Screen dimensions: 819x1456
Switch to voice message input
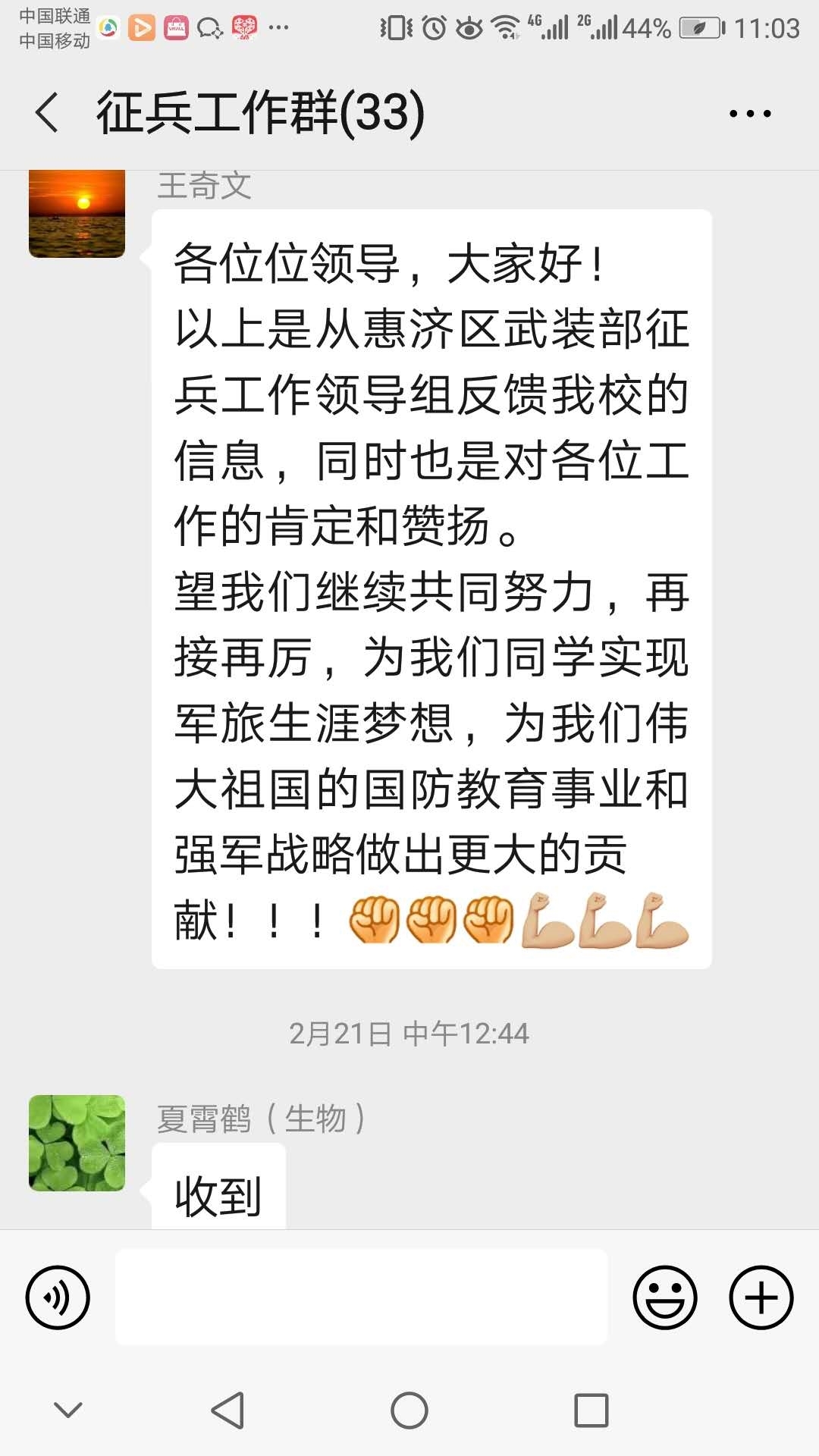[58, 1298]
